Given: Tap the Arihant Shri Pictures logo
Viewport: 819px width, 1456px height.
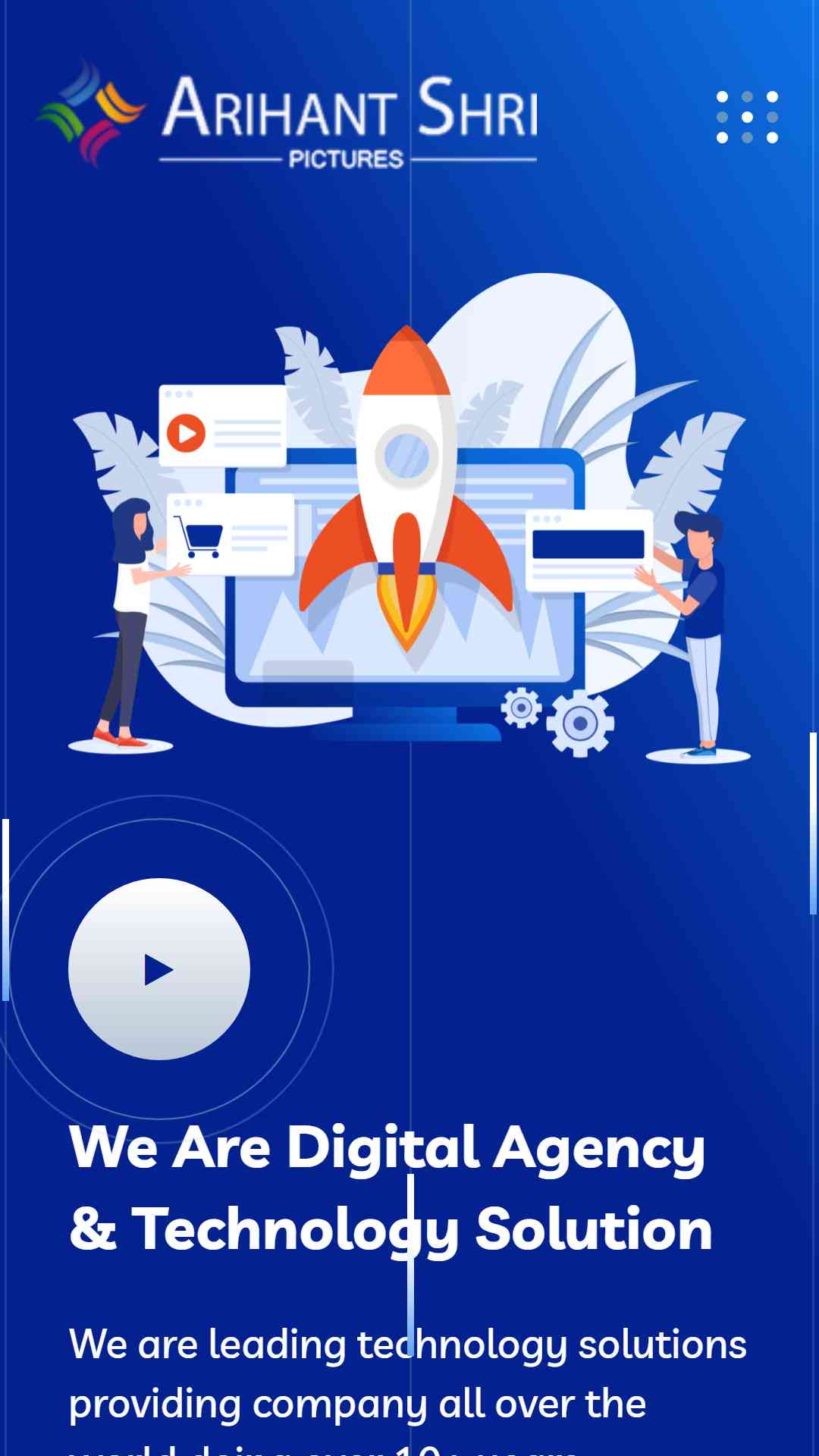Looking at the screenshot, I should pos(287,114).
